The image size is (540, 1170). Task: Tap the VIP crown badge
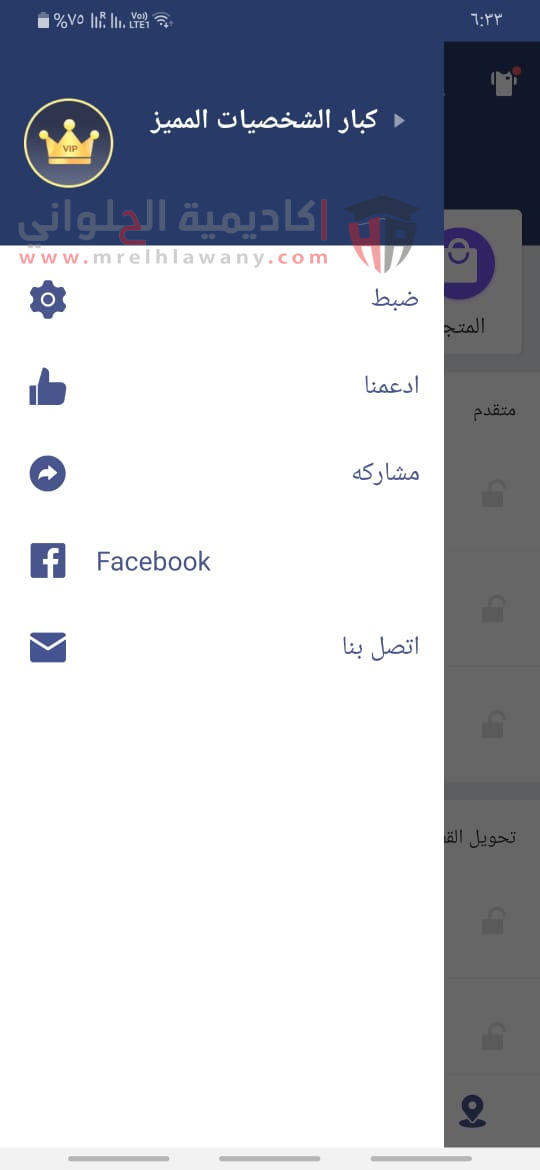pyautogui.click(x=69, y=143)
